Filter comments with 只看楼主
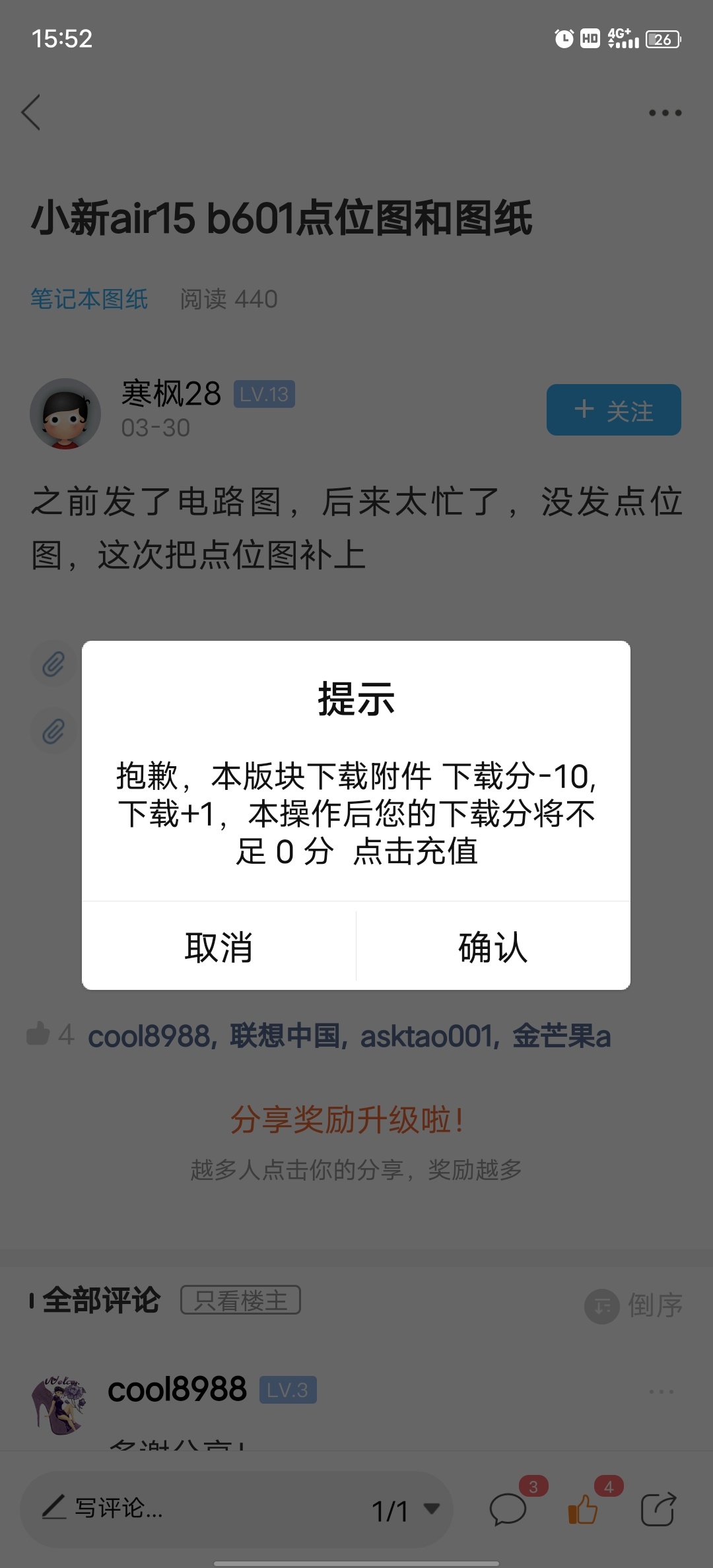This screenshot has width=713, height=1568. 240,1300
